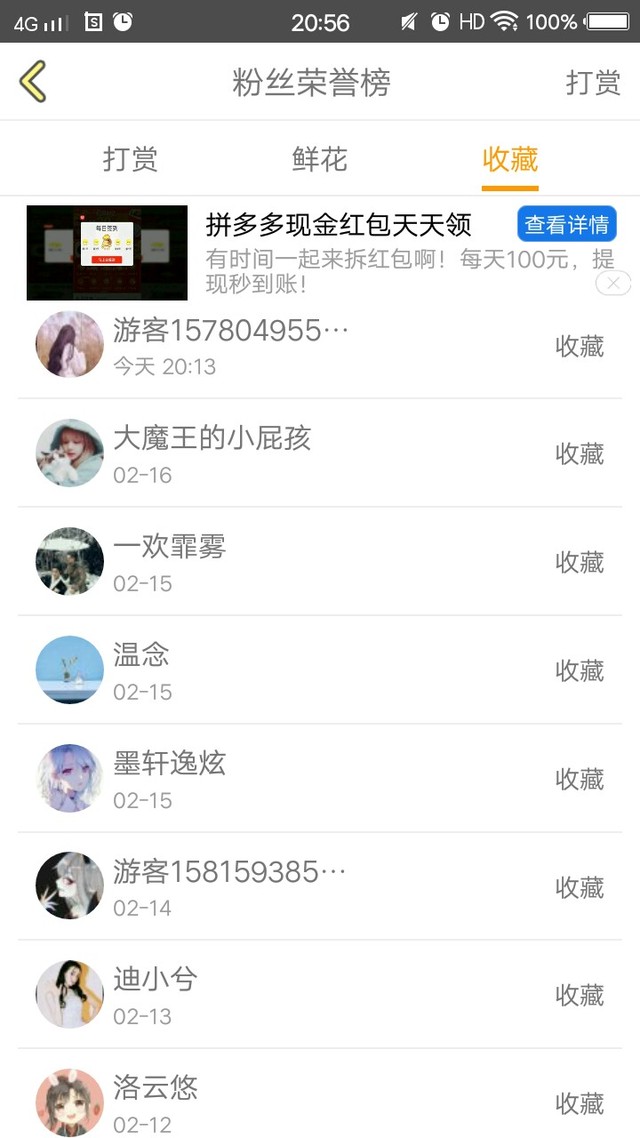View 温念's entry
Image resolution: width=640 pixels, height=1138 pixels.
click(320, 669)
